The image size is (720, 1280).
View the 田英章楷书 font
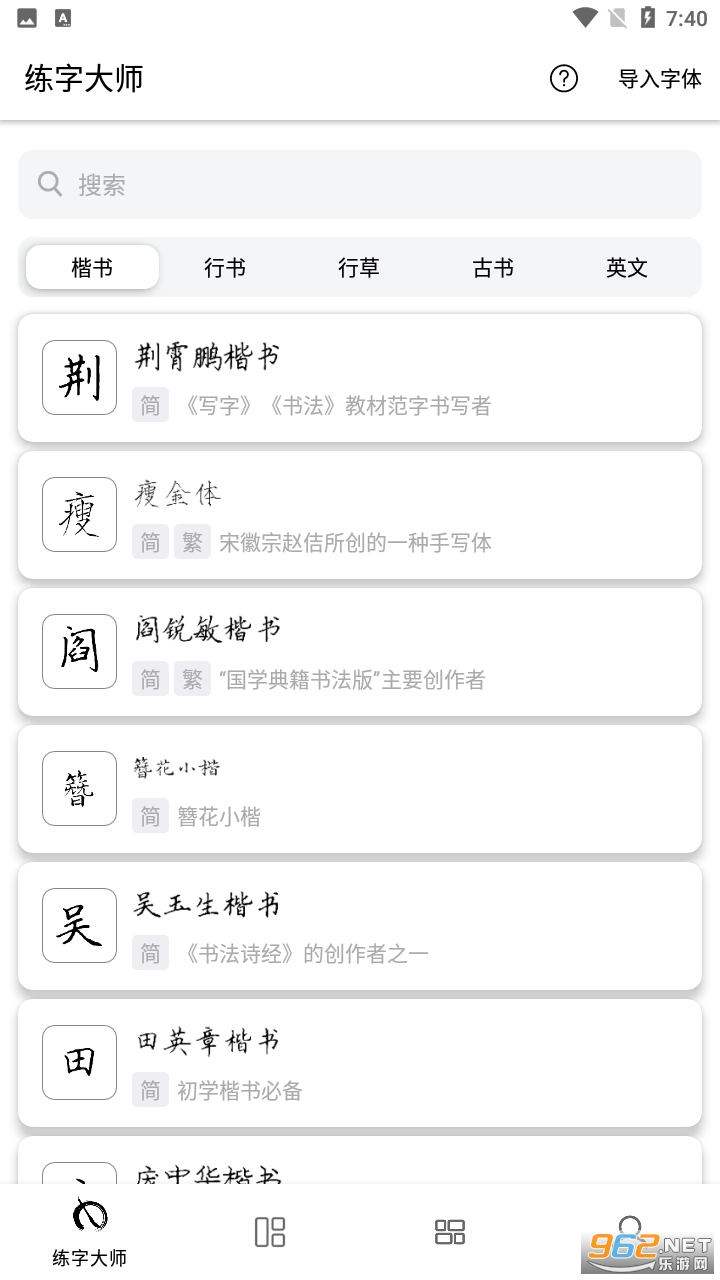coord(360,1063)
